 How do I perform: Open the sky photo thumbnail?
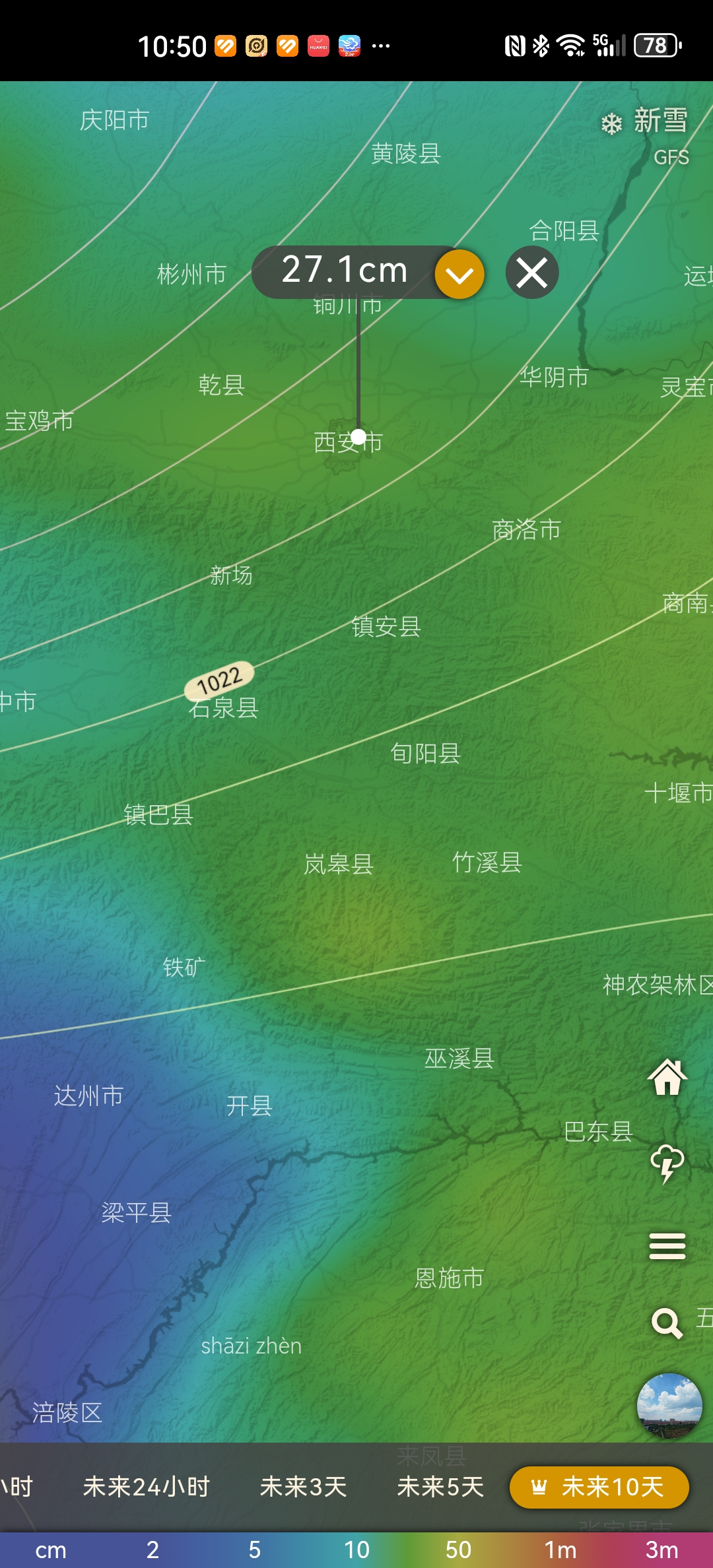[669, 1406]
